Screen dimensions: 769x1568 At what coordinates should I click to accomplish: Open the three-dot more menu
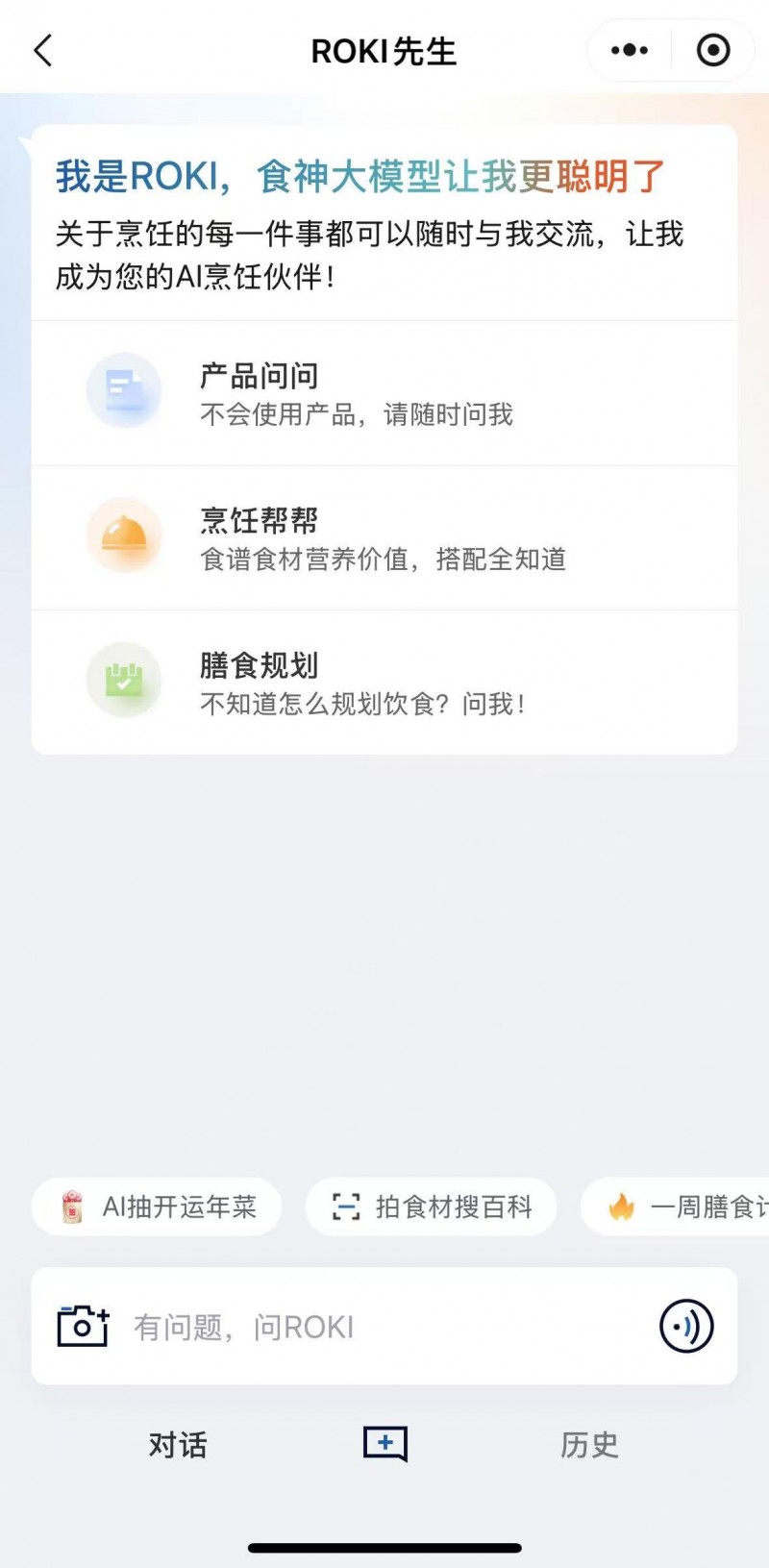630,51
